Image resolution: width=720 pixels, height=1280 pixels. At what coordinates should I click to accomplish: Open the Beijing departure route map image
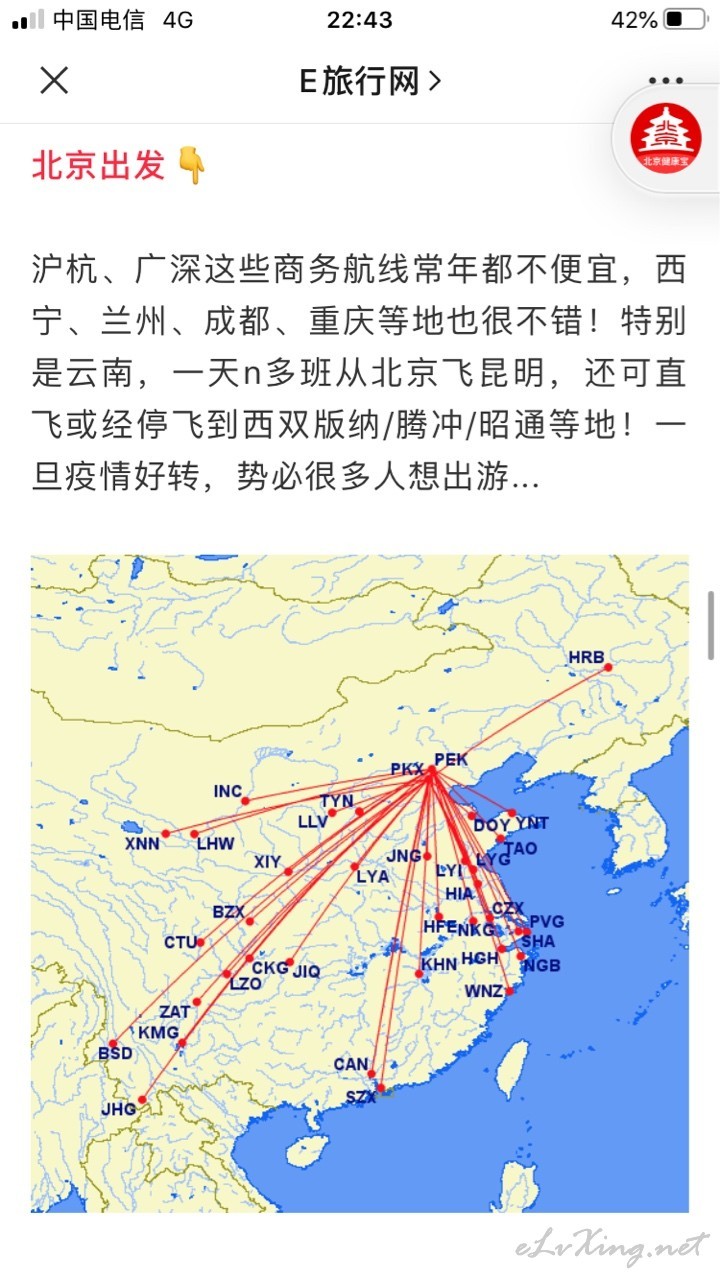tap(360, 883)
